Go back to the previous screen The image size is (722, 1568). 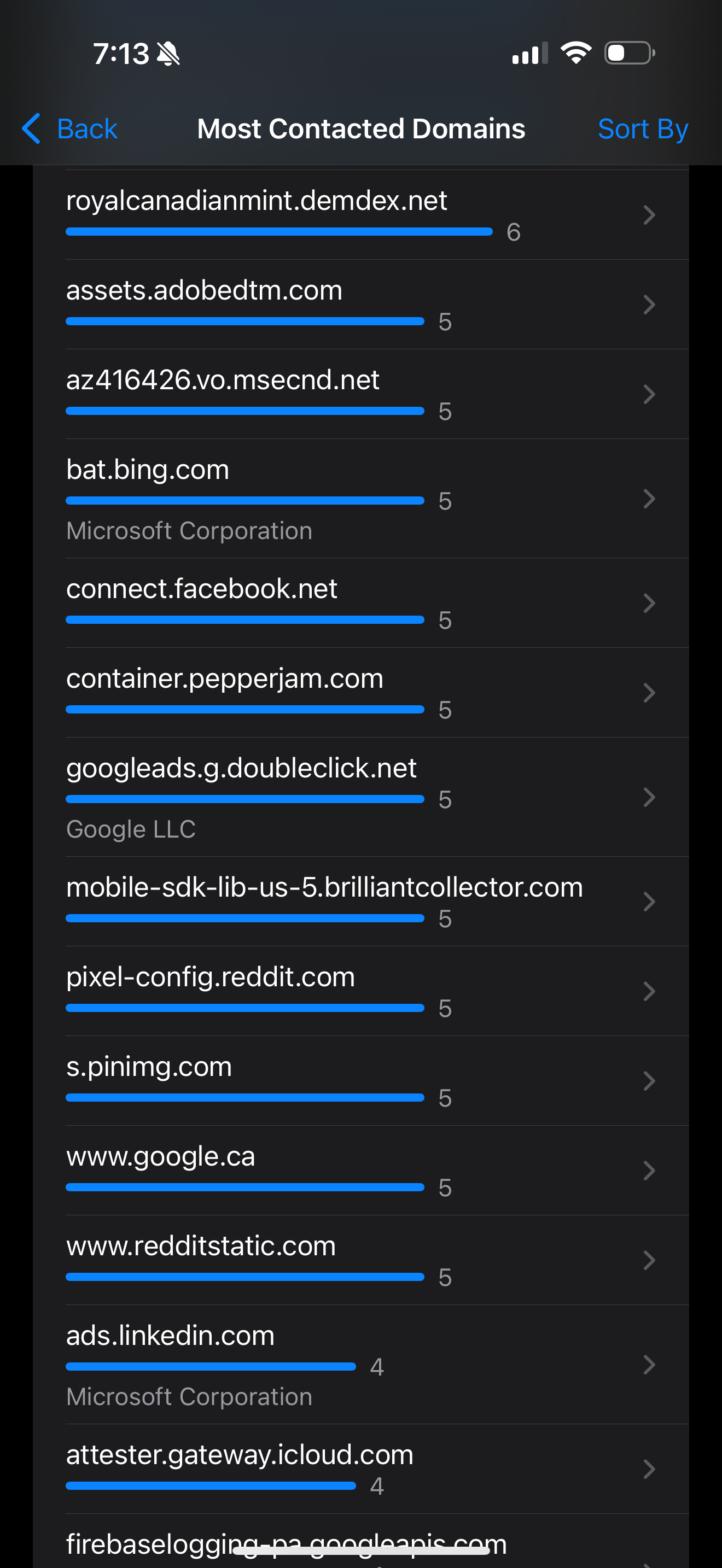click(x=69, y=128)
